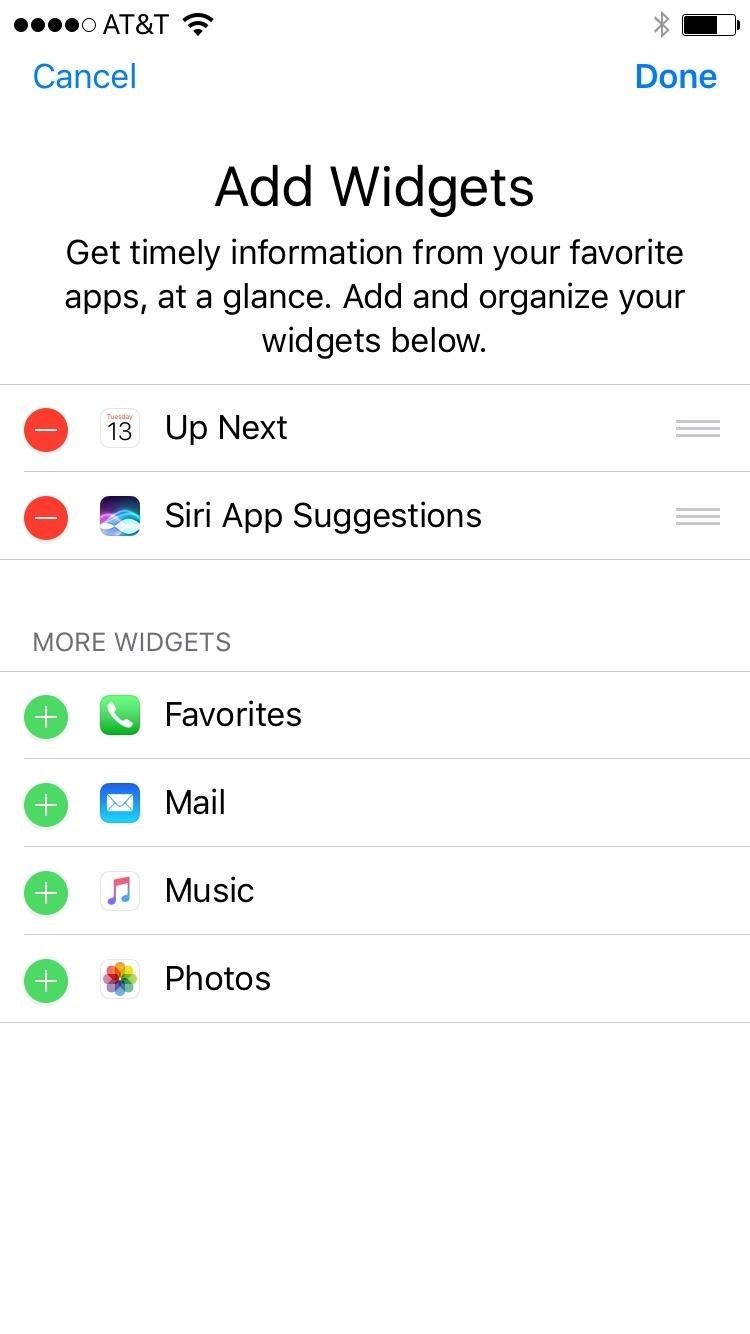Screen dimensions: 750x1334
Task: Add the Photos widget
Action: tap(46, 980)
